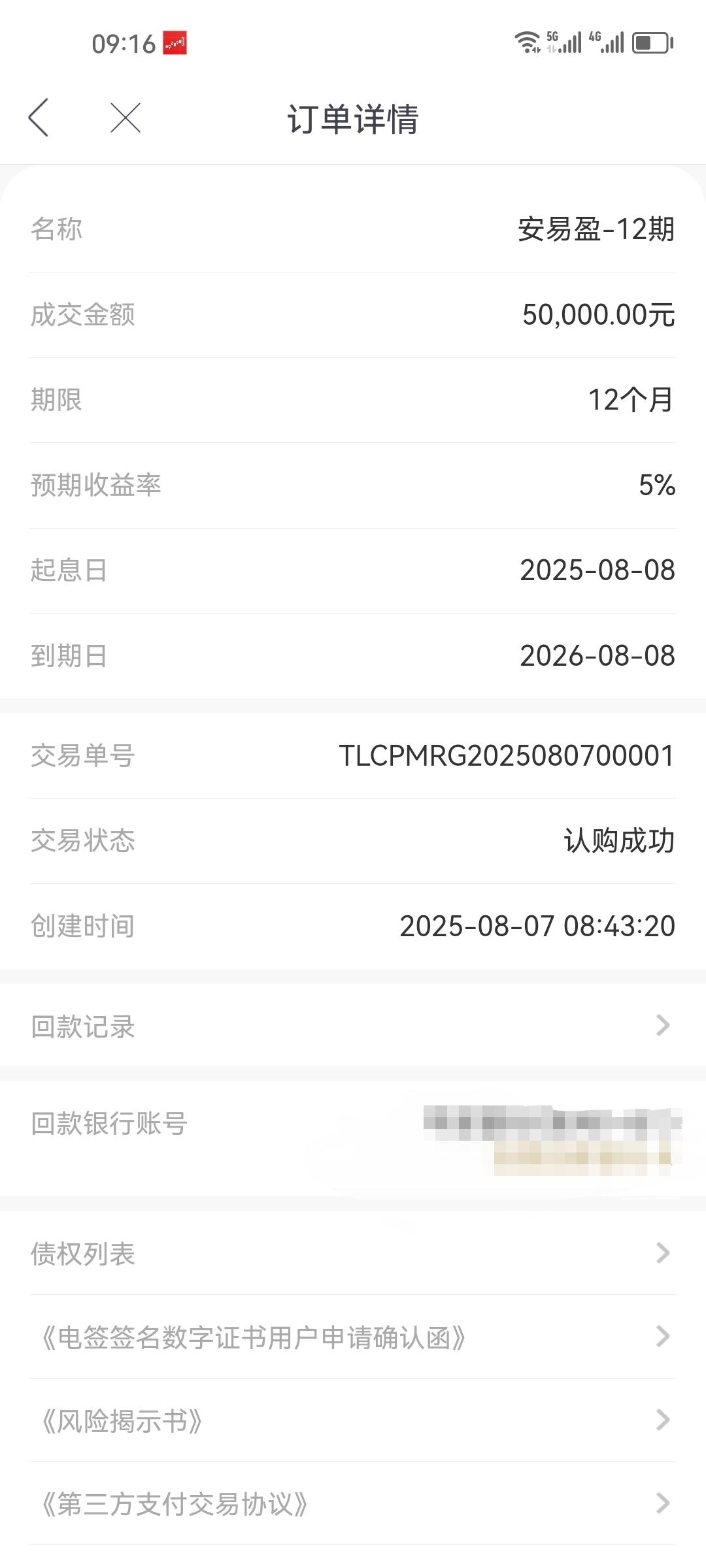Close the order details page
The height and width of the screenshot is (1568, 706).
pyautogui.click(x=126, y=118)
